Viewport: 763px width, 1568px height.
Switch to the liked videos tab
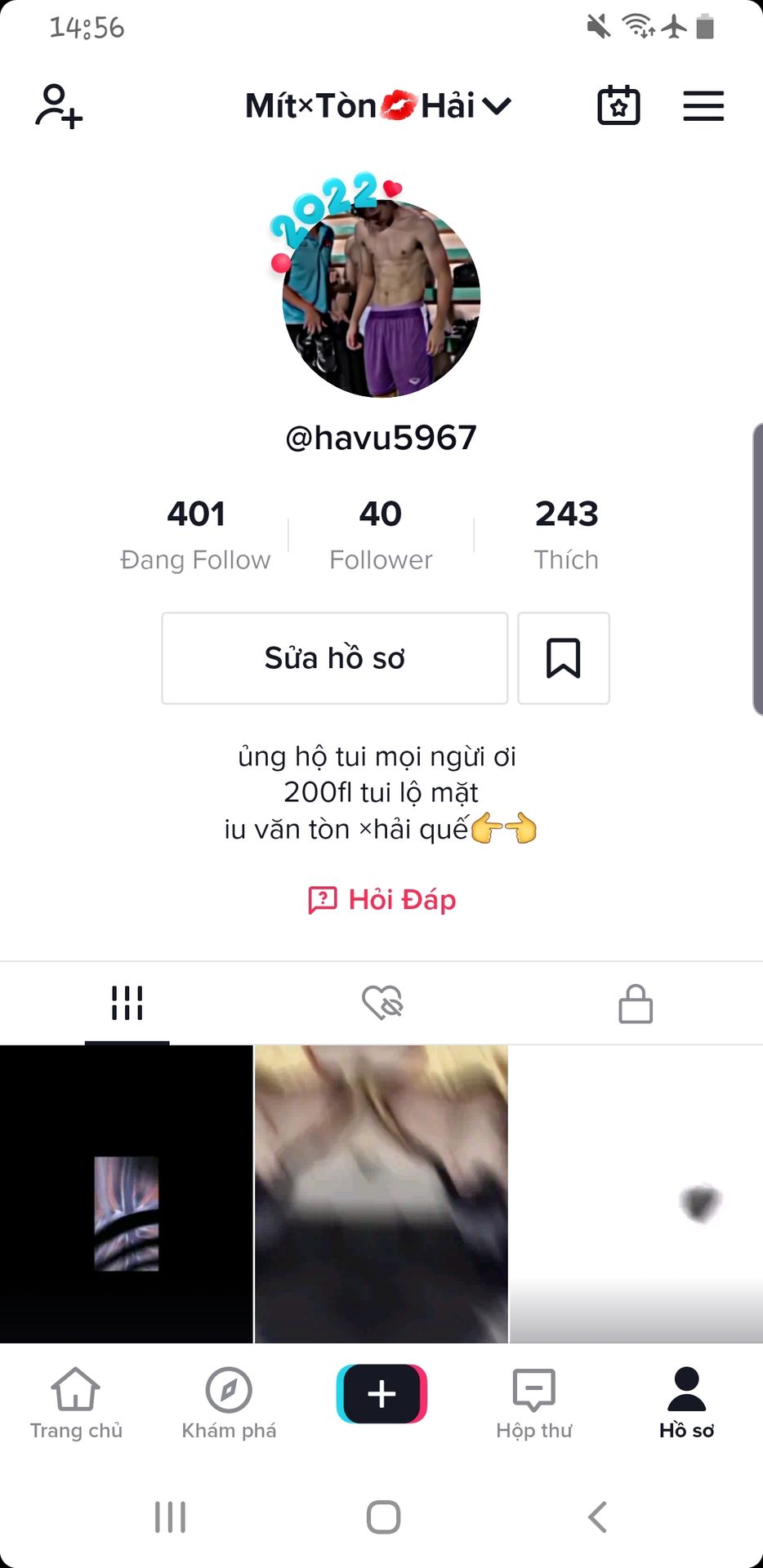click(382, 1003)
